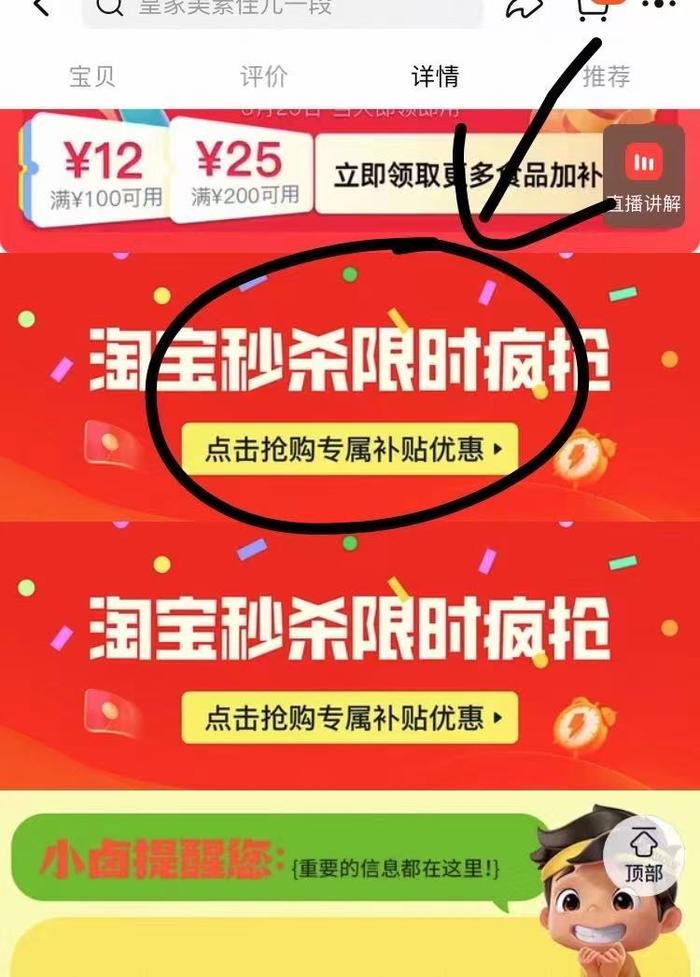
Task: Tap the circled 点击抢购专属补贴优惠 button
Action: click(350, 450)
